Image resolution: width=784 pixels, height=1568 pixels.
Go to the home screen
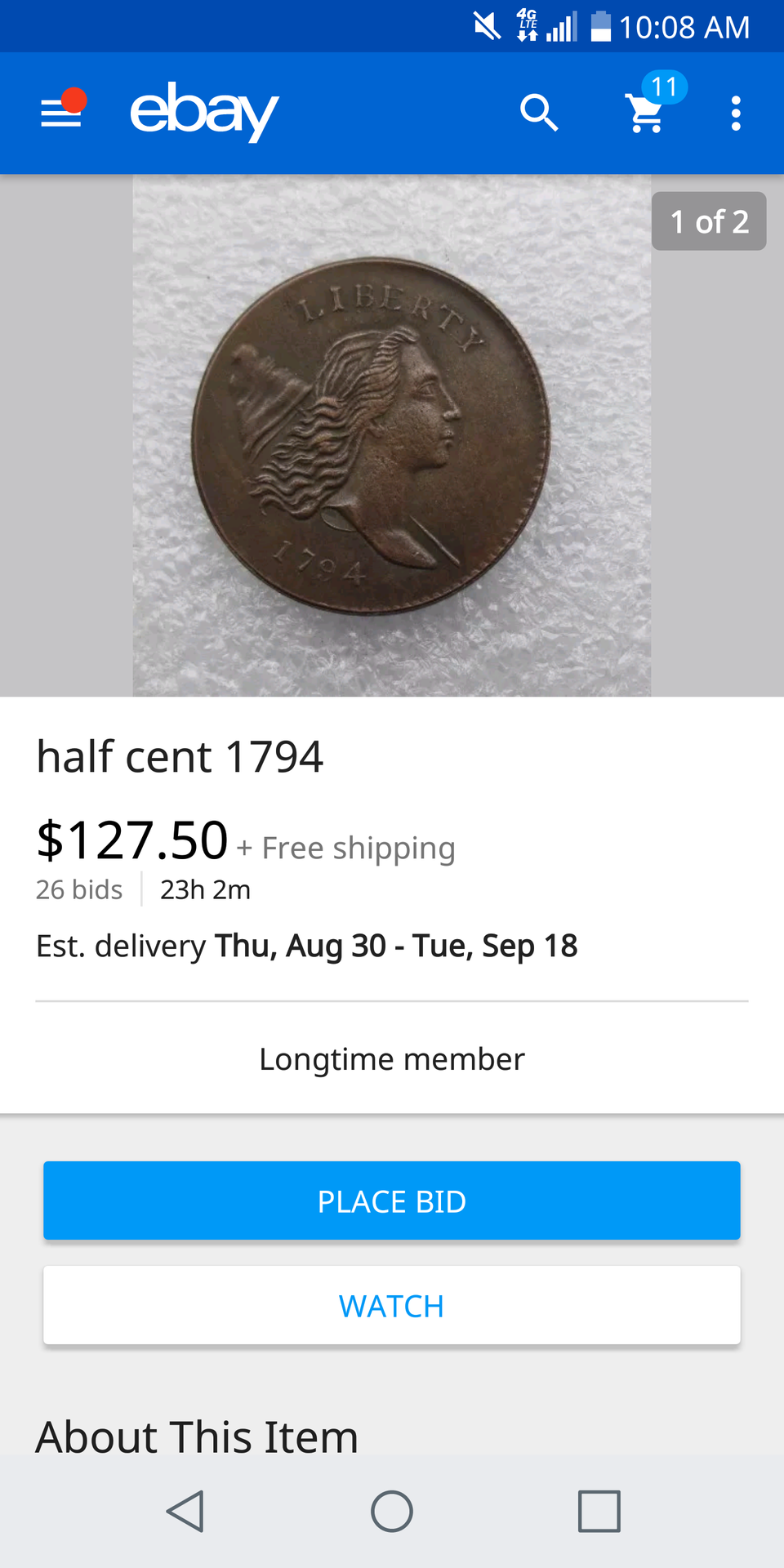click(392, 1511)
